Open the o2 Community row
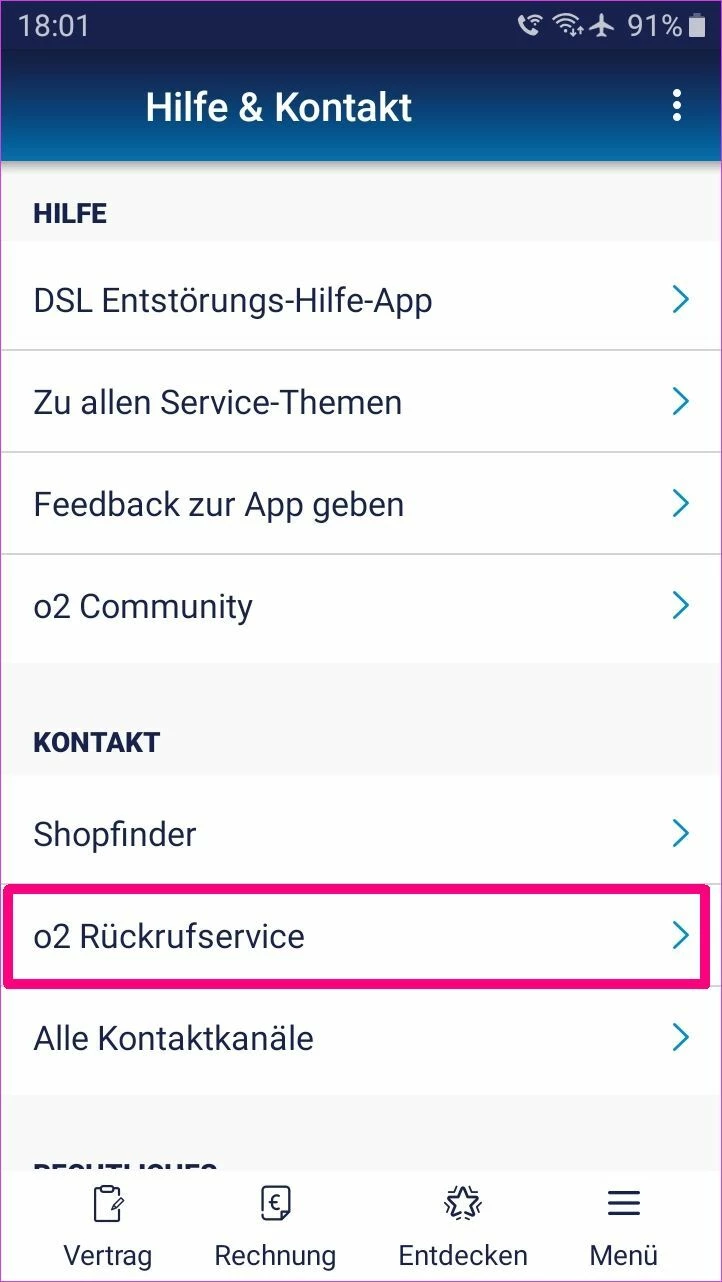This screenshot has width=722, height=1282. click(x=360, y=606)
